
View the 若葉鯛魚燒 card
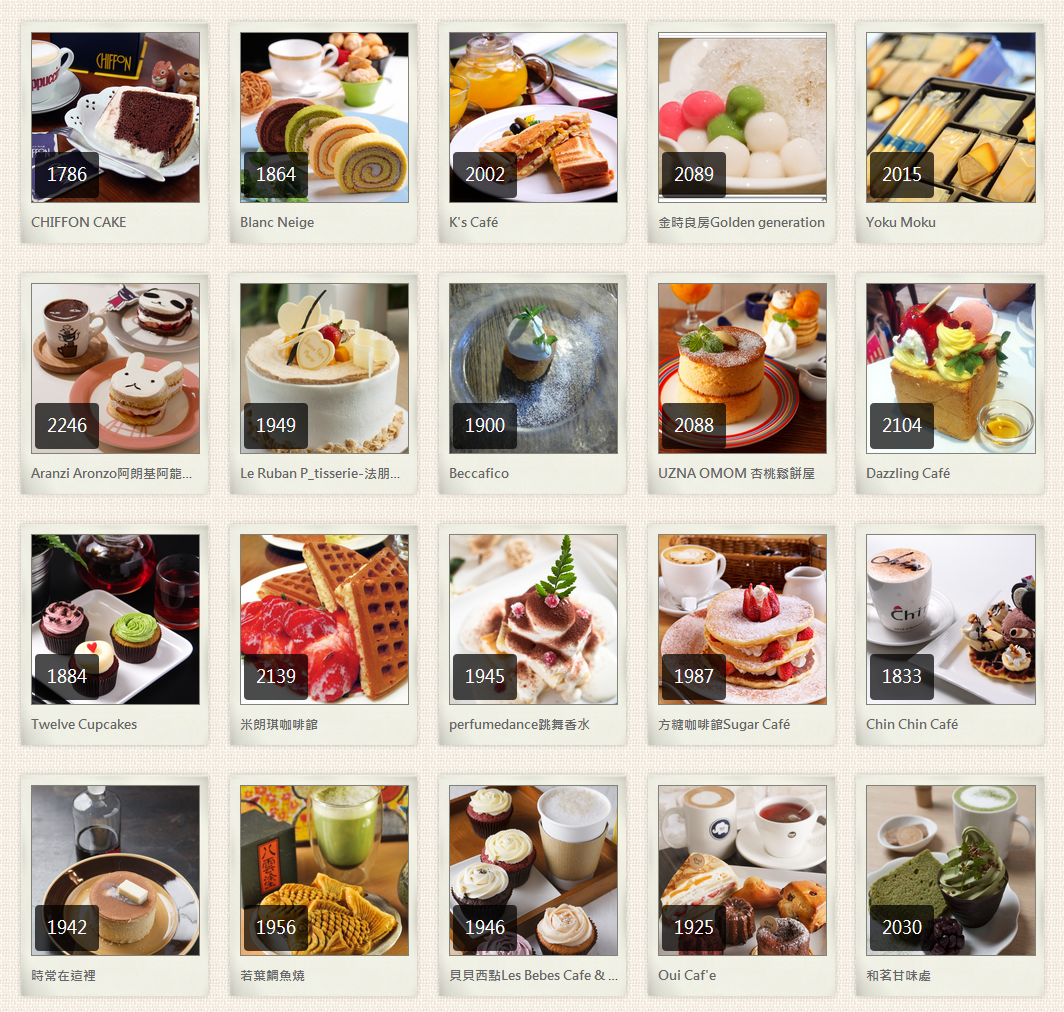point(324,886)
